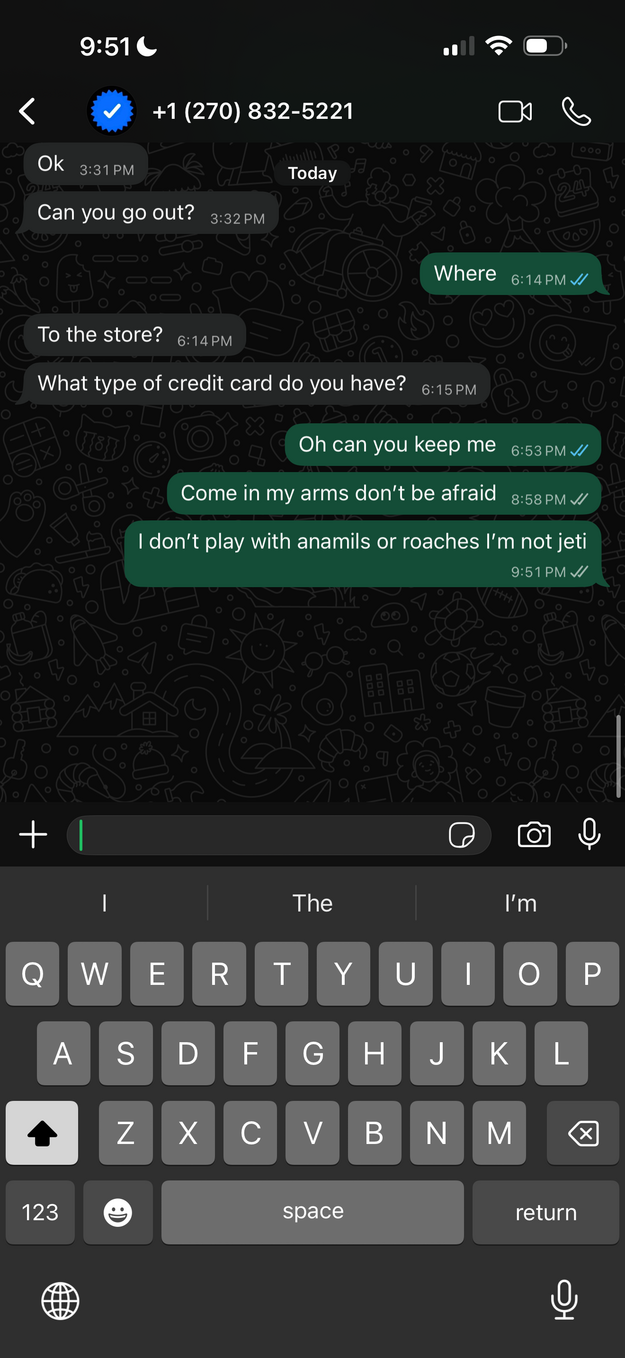Open the camera to send a photo
Screen dimensions: 625x1358
534,835
